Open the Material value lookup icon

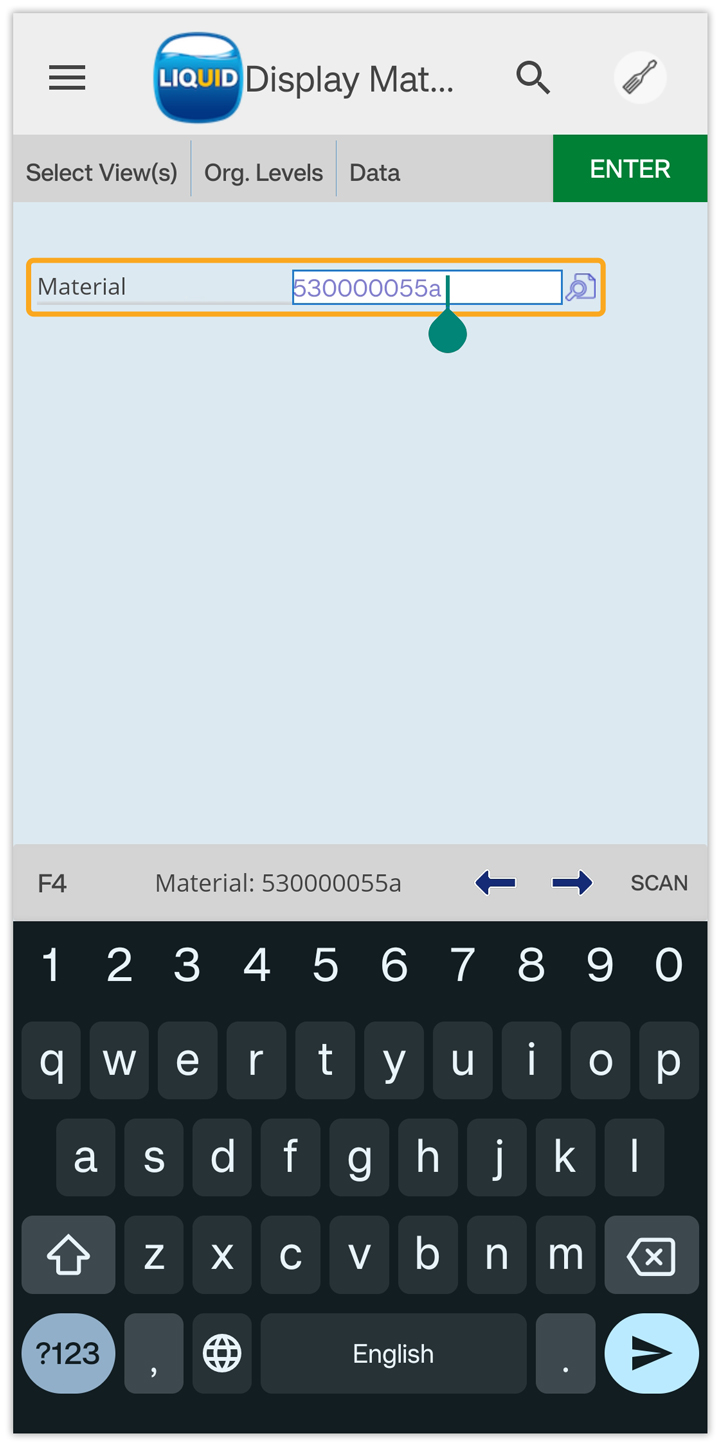(581, 288)
